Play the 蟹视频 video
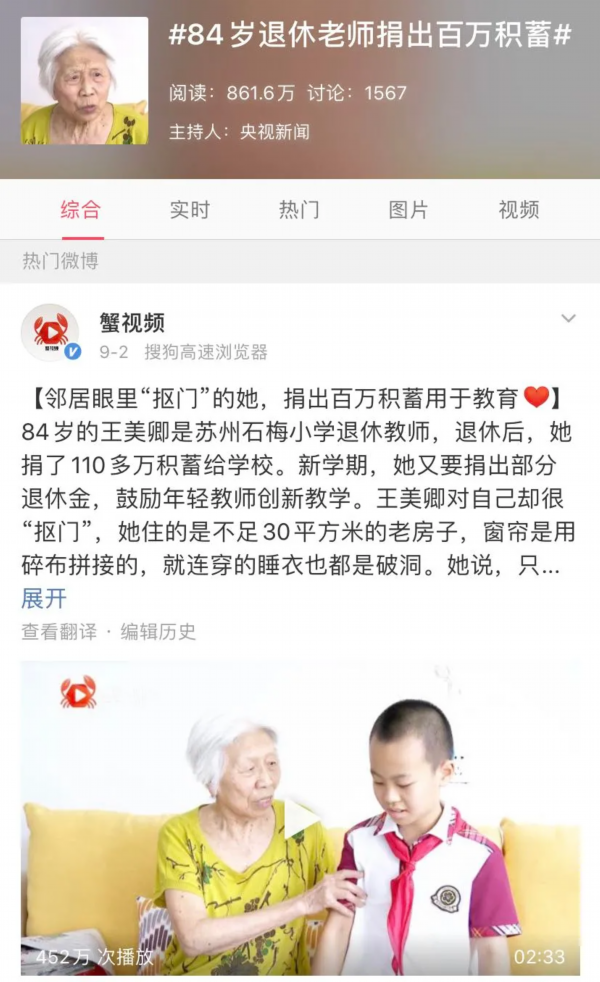 point(300,818)
